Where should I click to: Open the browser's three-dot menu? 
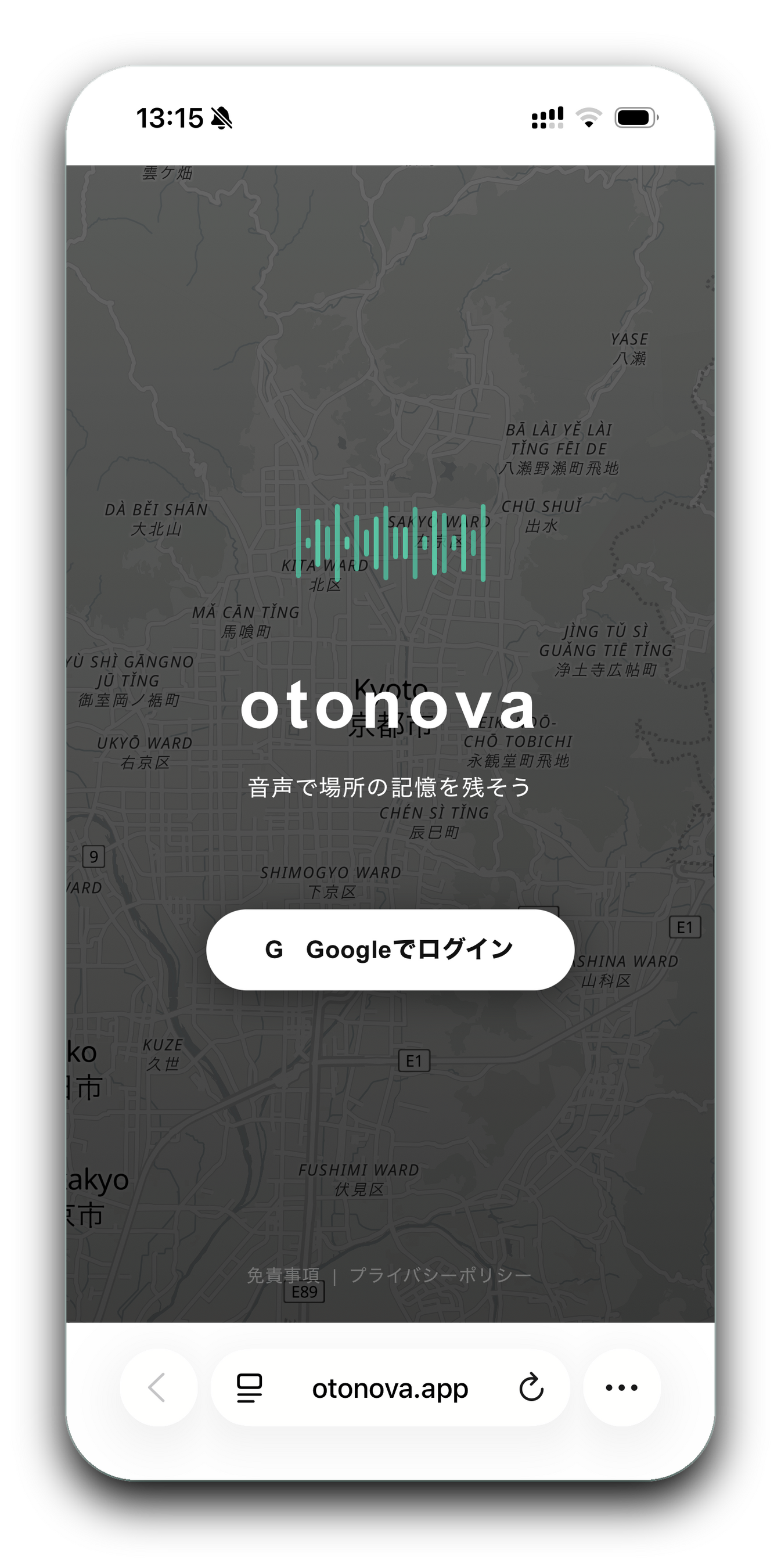click(621, 1387)
